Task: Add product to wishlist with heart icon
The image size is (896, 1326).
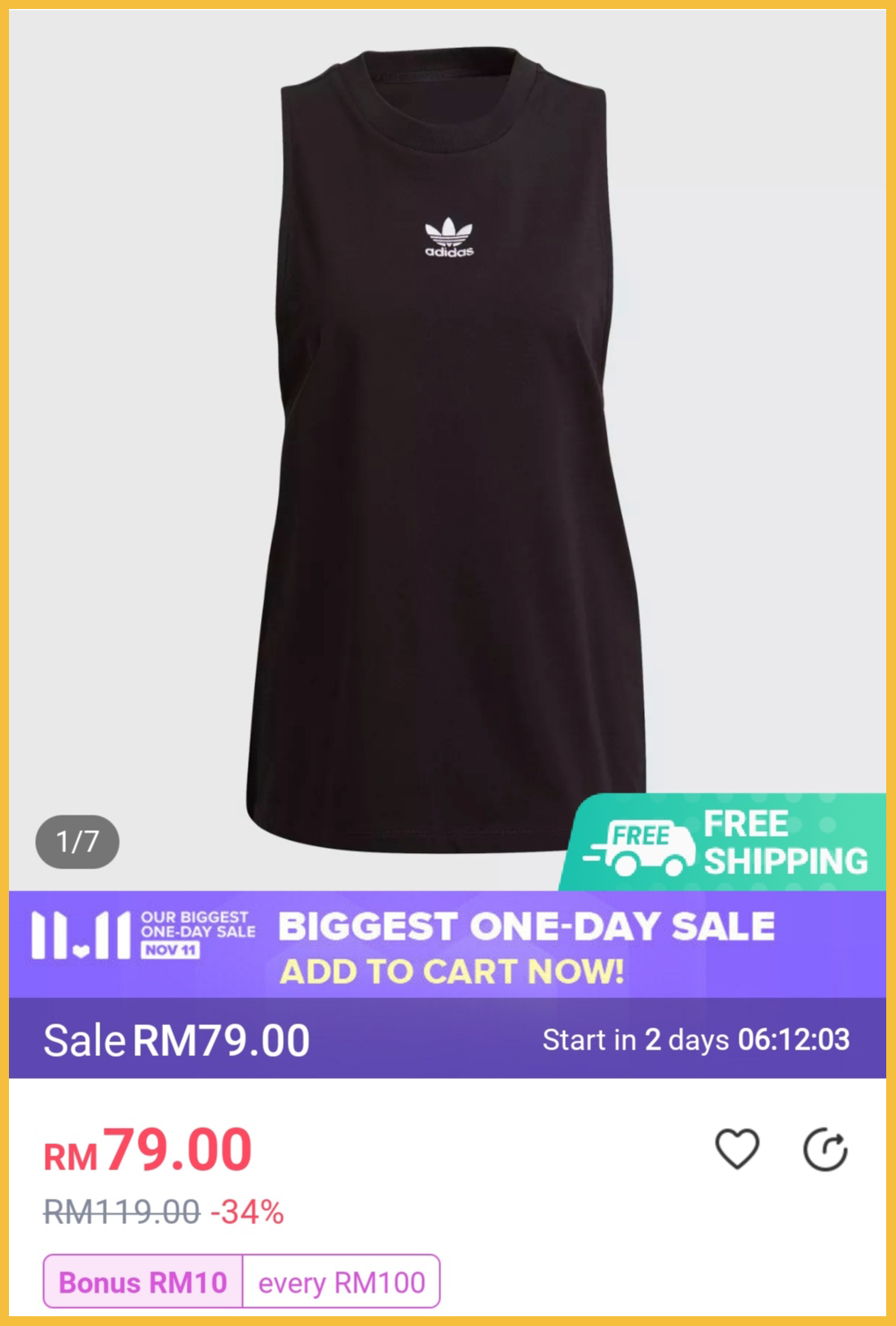Action: [x=737, y=1149]
